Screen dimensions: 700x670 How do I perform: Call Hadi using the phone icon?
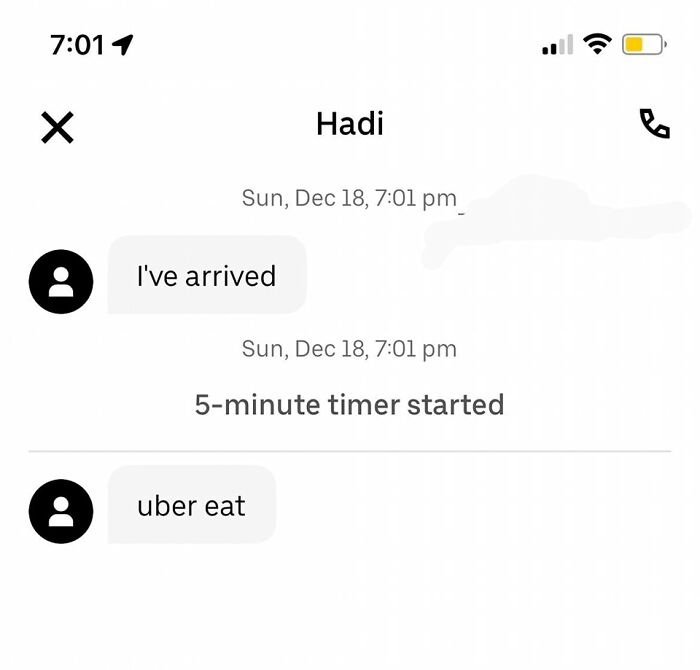tap(654, 124)
